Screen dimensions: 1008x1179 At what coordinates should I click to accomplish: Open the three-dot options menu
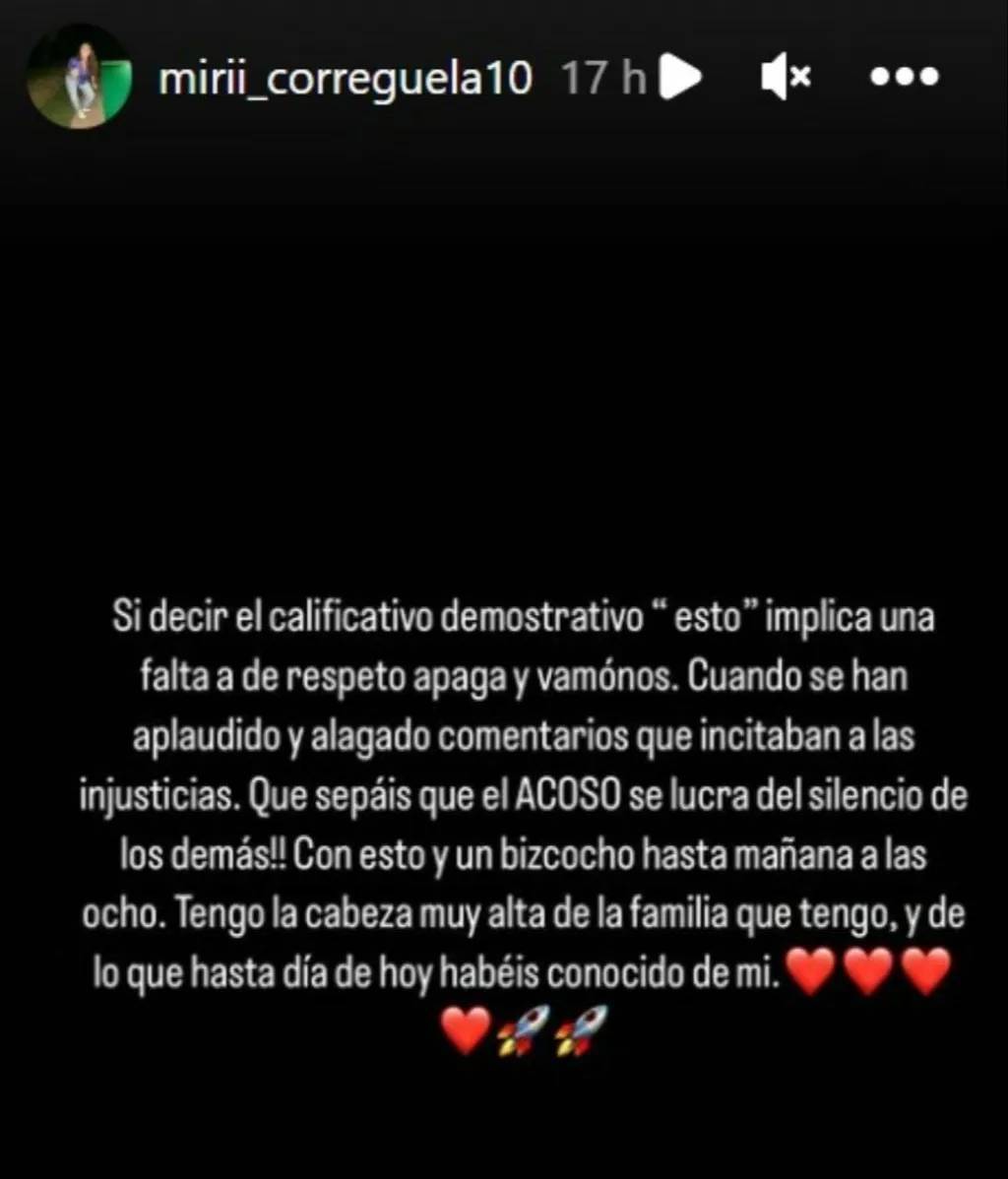[904, 77]
